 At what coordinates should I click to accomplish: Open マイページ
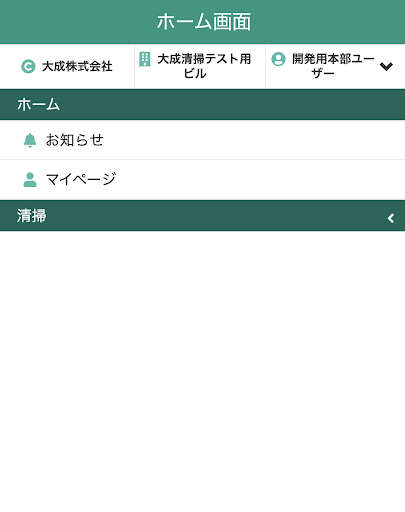(202, 180)
